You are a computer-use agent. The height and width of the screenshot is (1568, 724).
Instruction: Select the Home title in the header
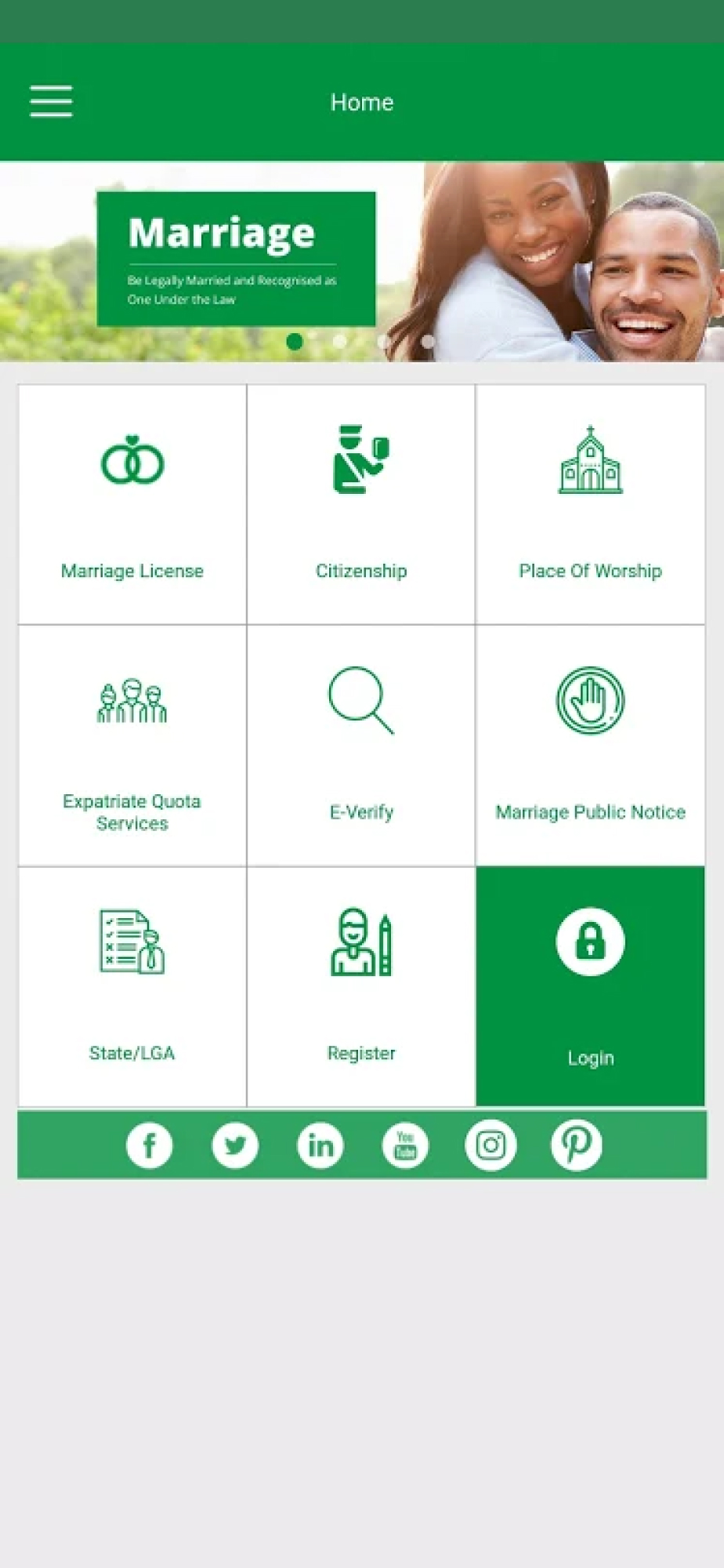point(362,102)
